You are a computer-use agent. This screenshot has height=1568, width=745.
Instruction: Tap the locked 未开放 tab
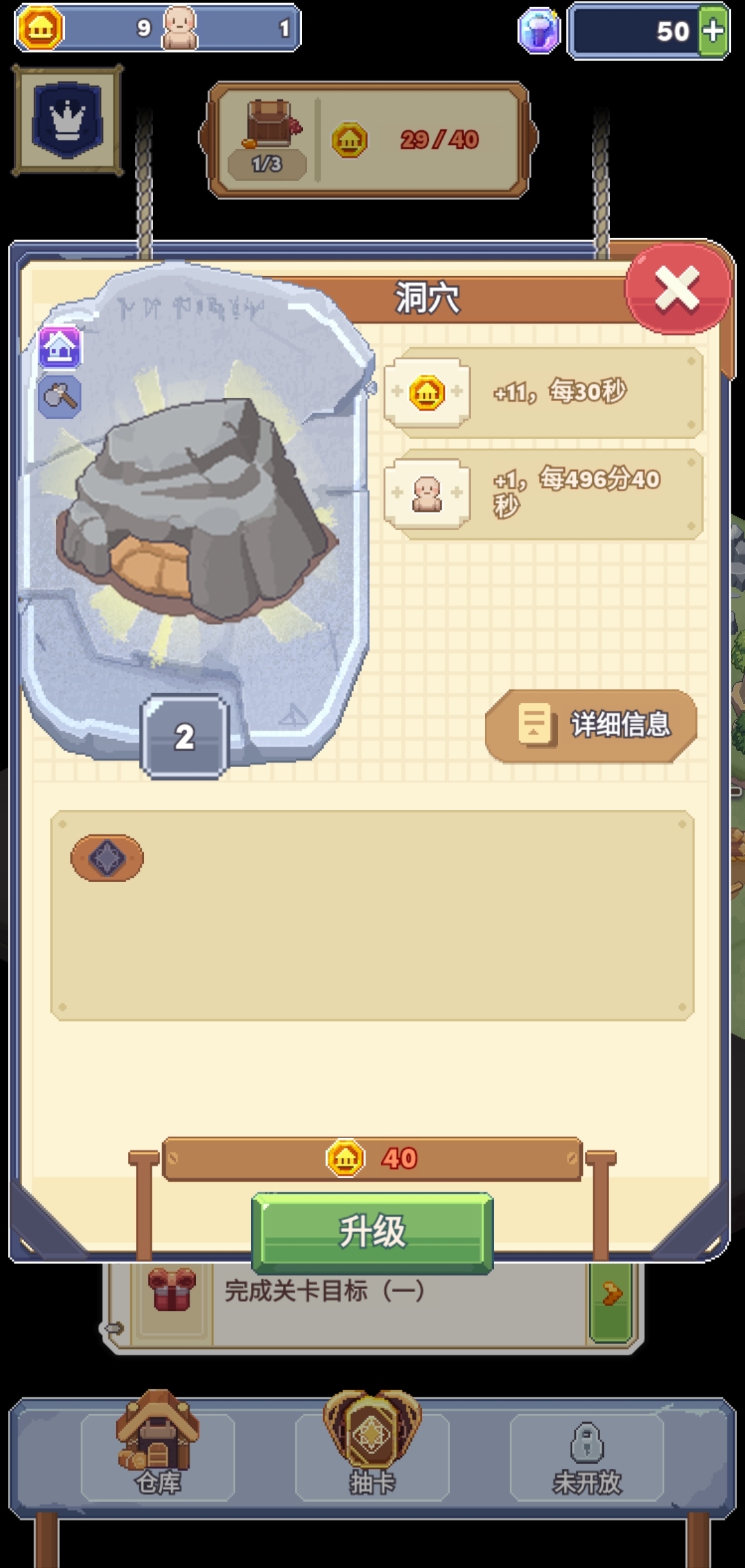pos(587,1456)
